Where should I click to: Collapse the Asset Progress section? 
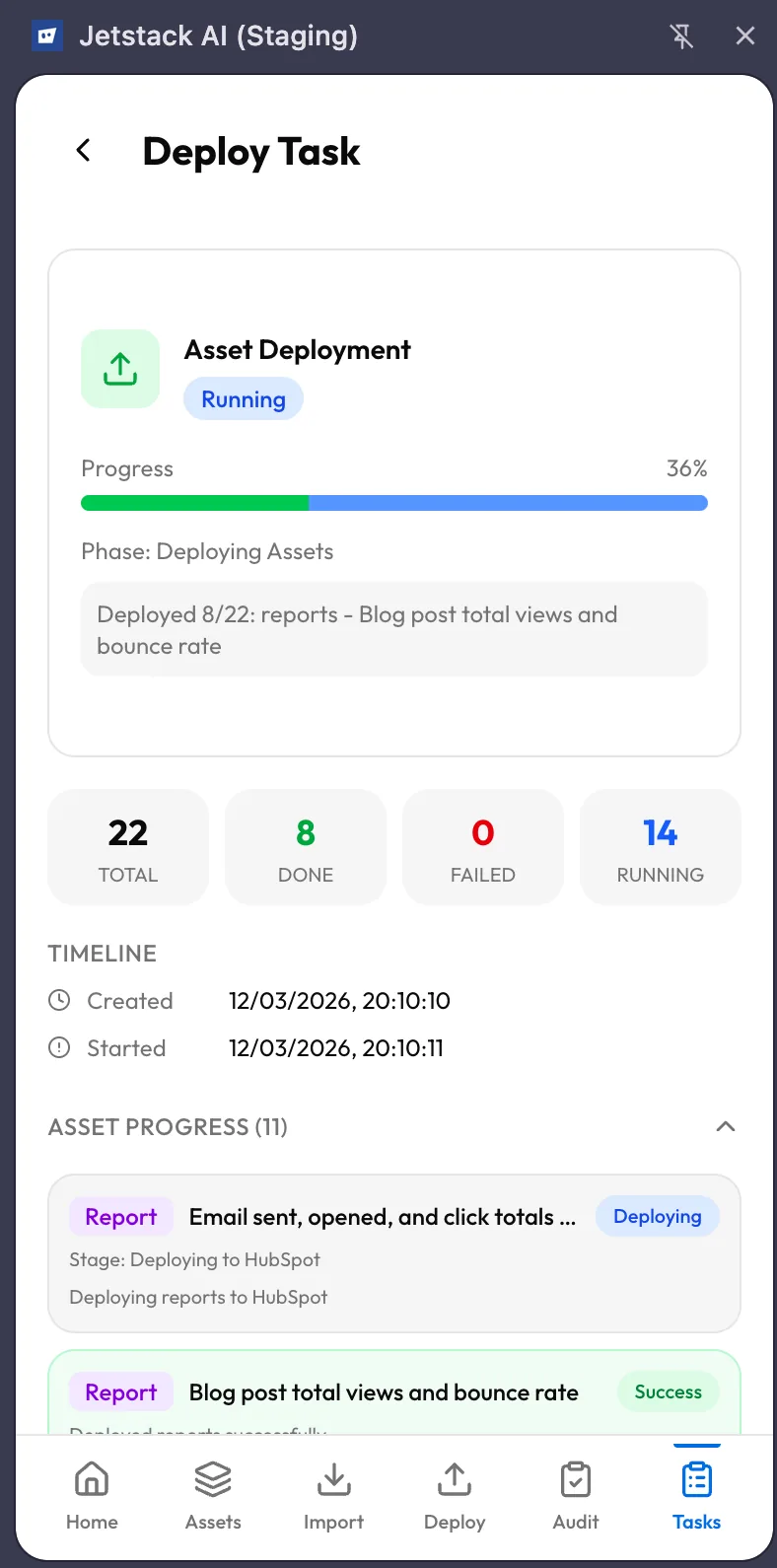pos(726,1126)
